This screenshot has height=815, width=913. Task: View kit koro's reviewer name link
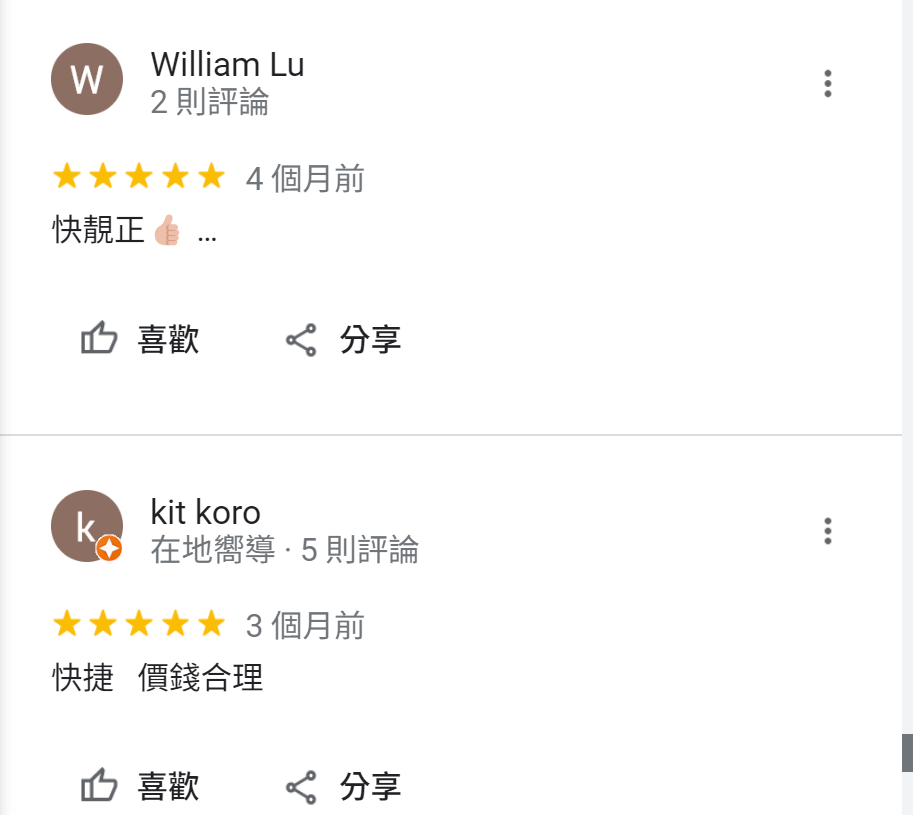(x=205, y=512)
